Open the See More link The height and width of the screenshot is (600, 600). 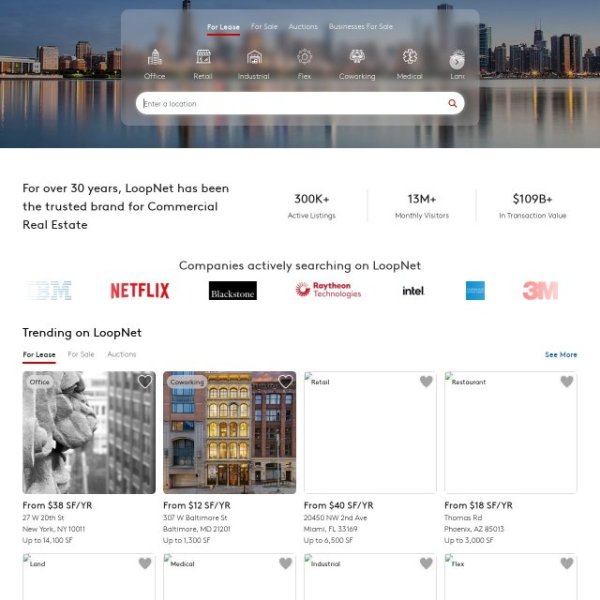560,354
